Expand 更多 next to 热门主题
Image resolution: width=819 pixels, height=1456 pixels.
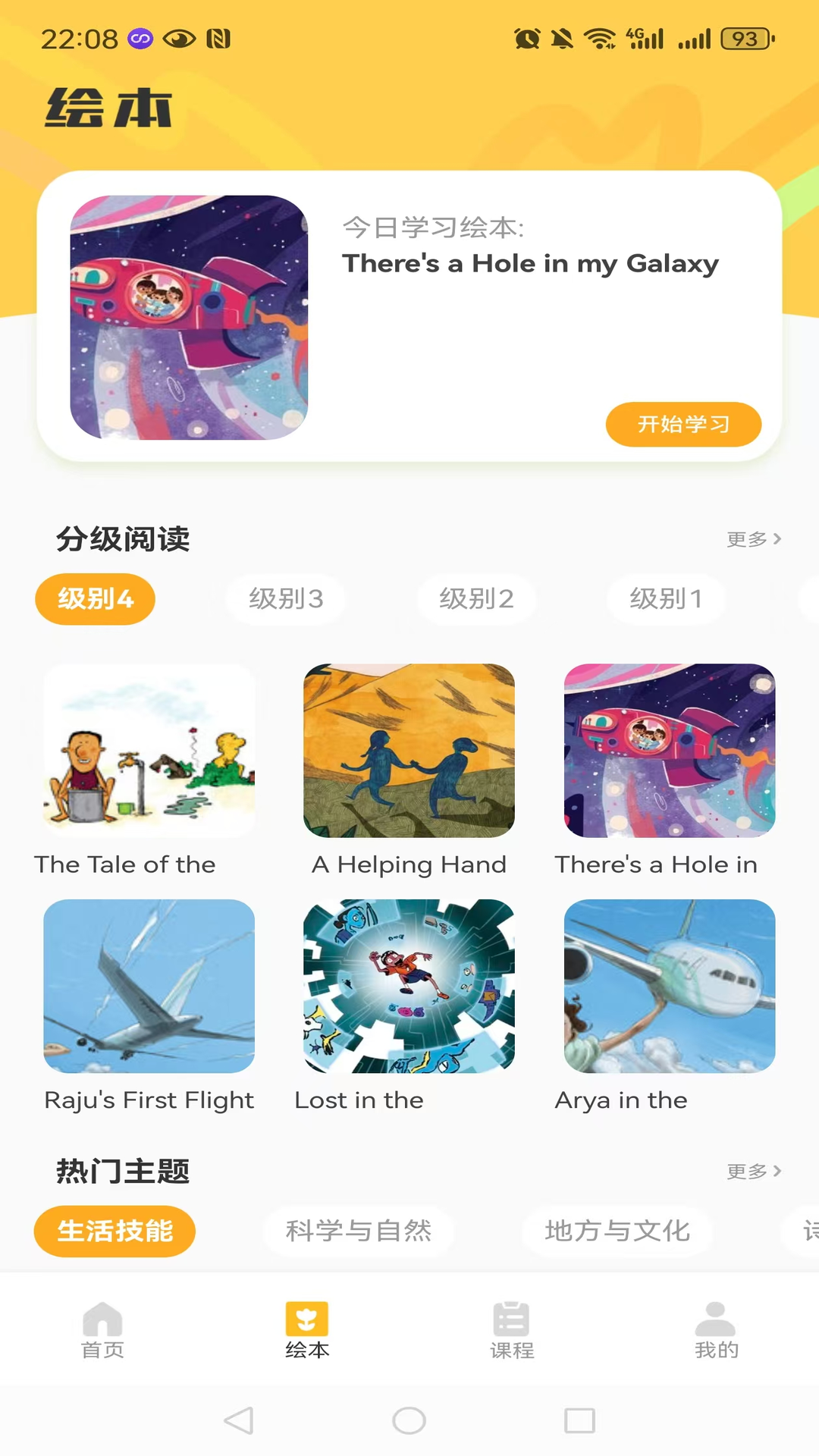(753, 1171)
